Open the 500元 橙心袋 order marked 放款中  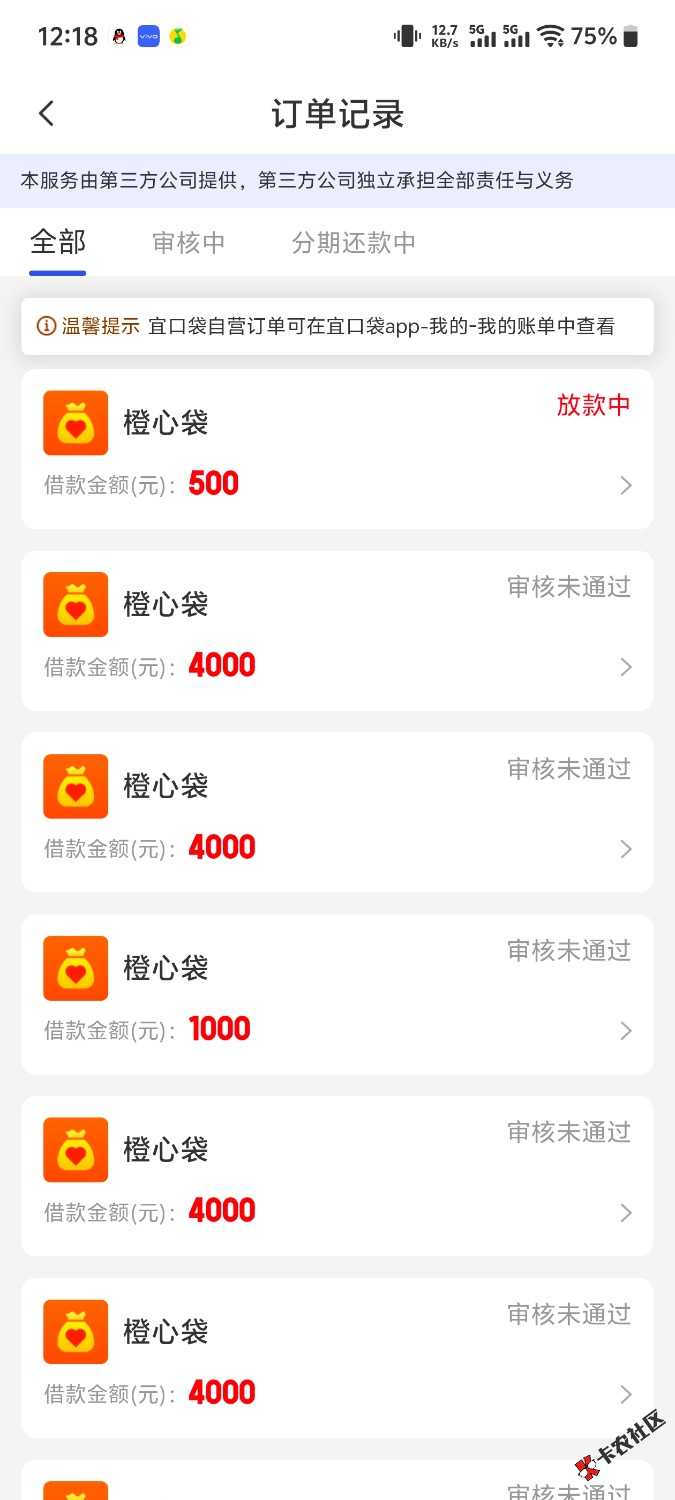tap(337, 449)
